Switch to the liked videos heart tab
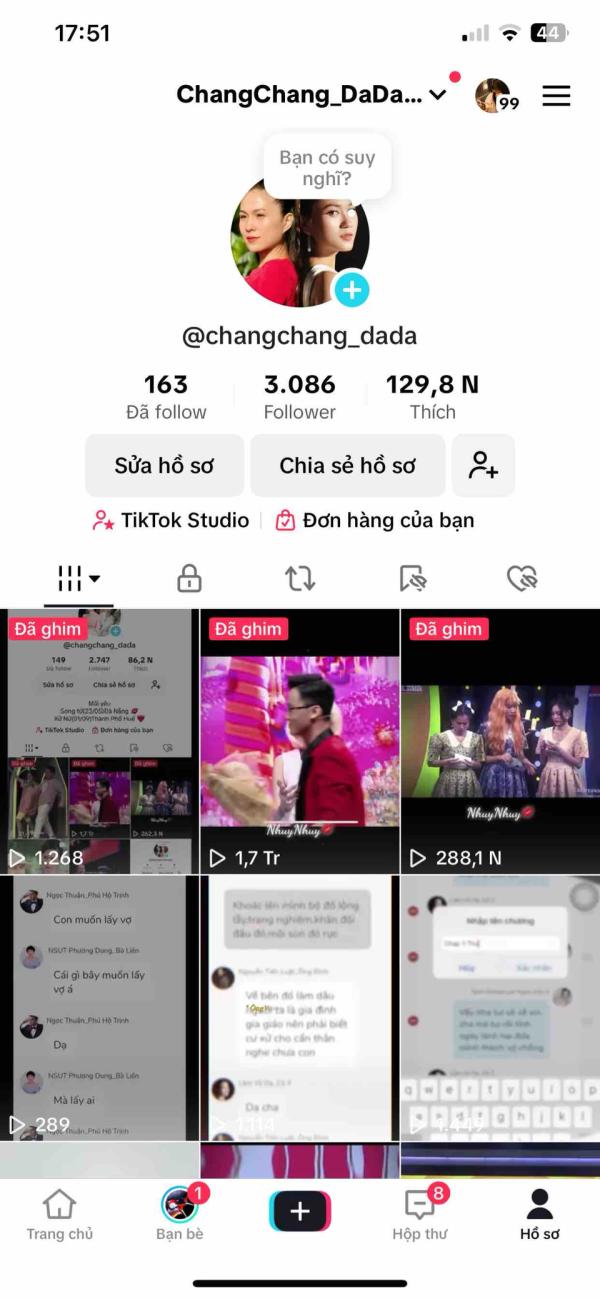The width and height of the screenshot is (600, 1299). pyautogui.click(x=522, y=578)
